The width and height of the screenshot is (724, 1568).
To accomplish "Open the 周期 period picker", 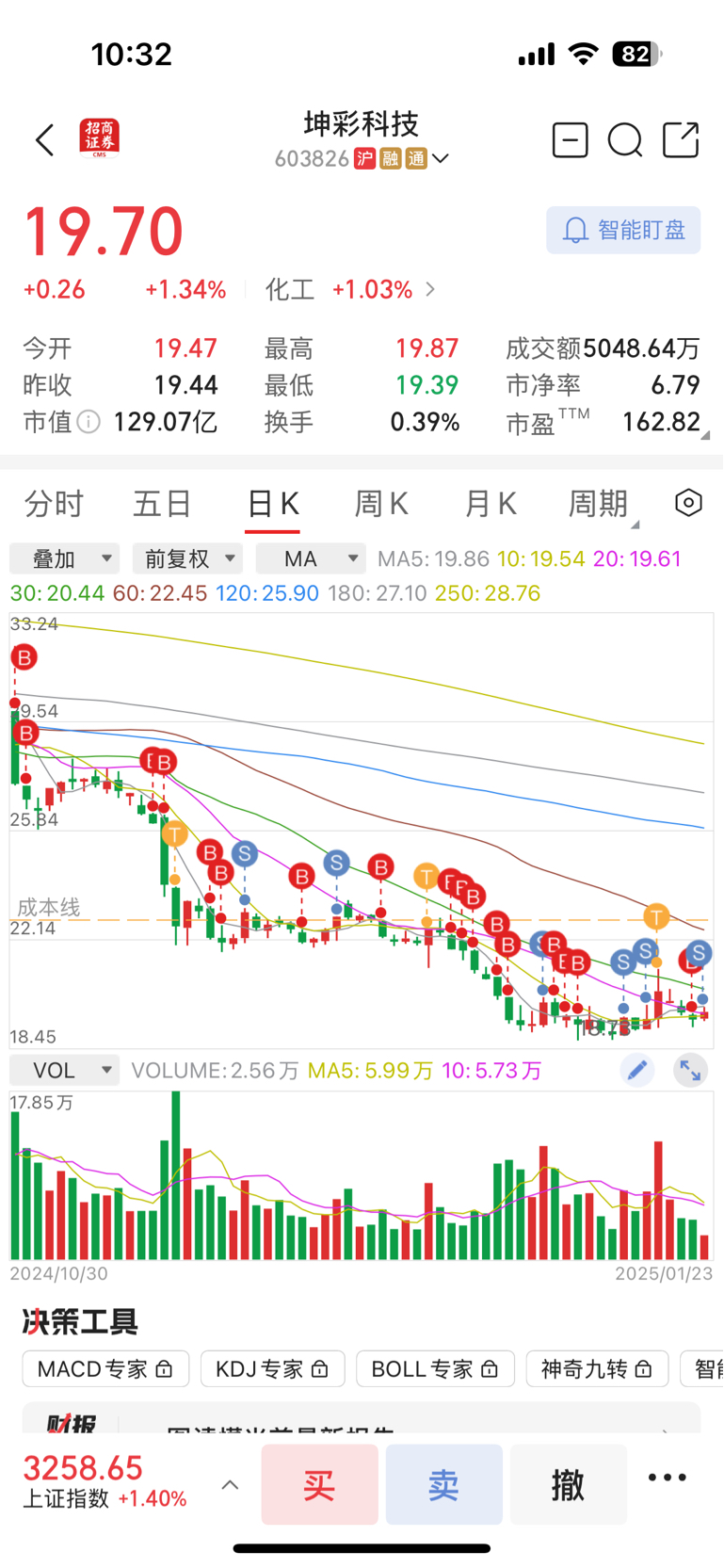I will [599, 504].
